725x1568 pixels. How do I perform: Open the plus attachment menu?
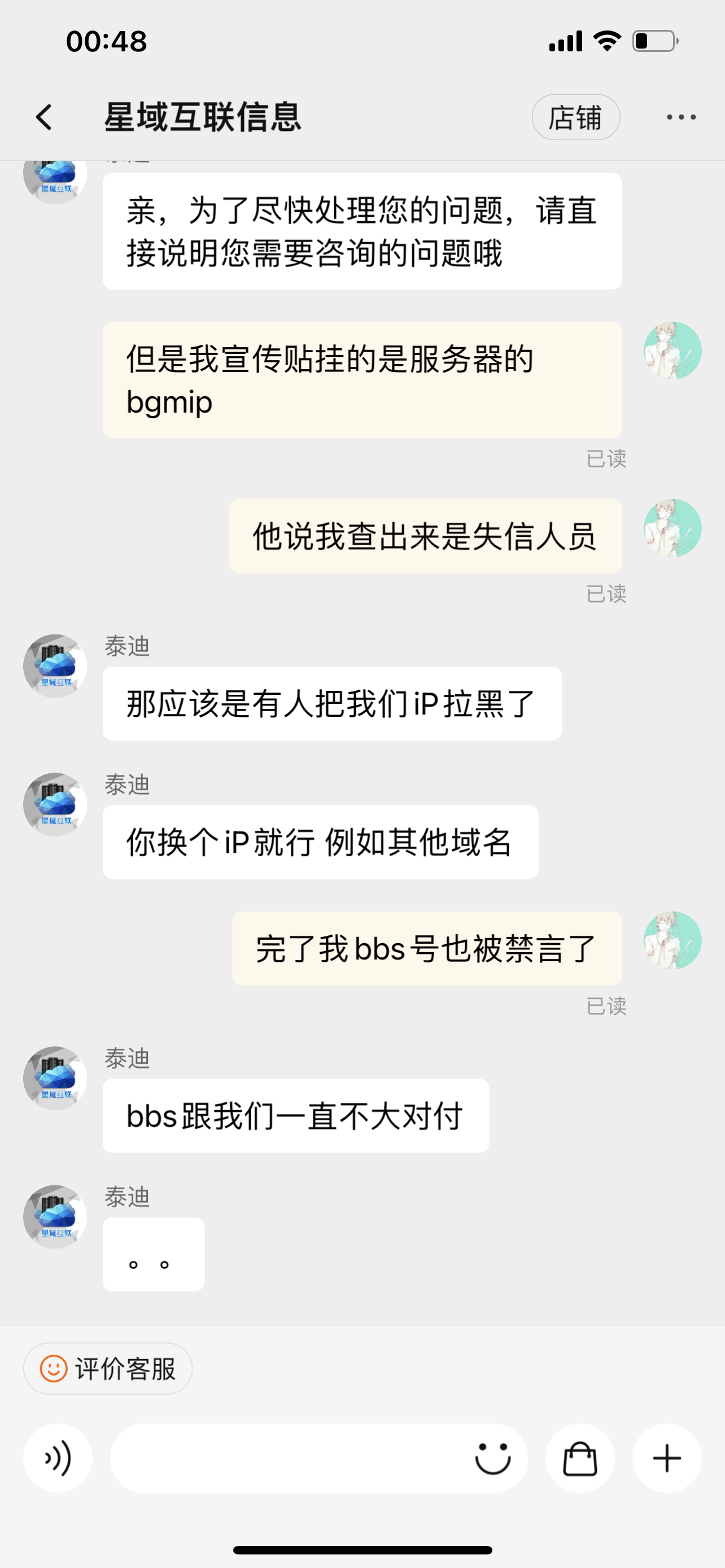[667, 1458]
